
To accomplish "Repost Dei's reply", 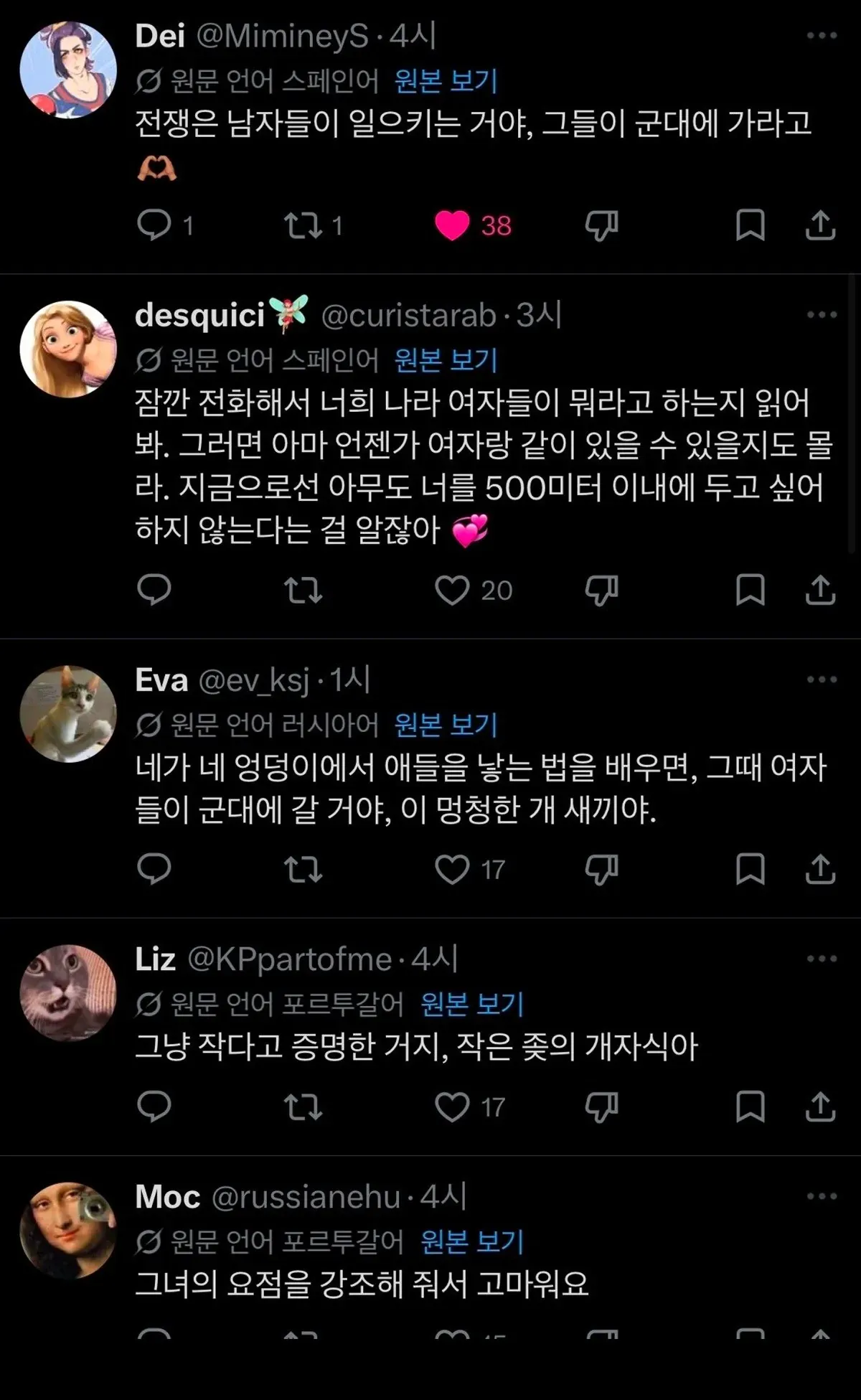I will [303, 226].
